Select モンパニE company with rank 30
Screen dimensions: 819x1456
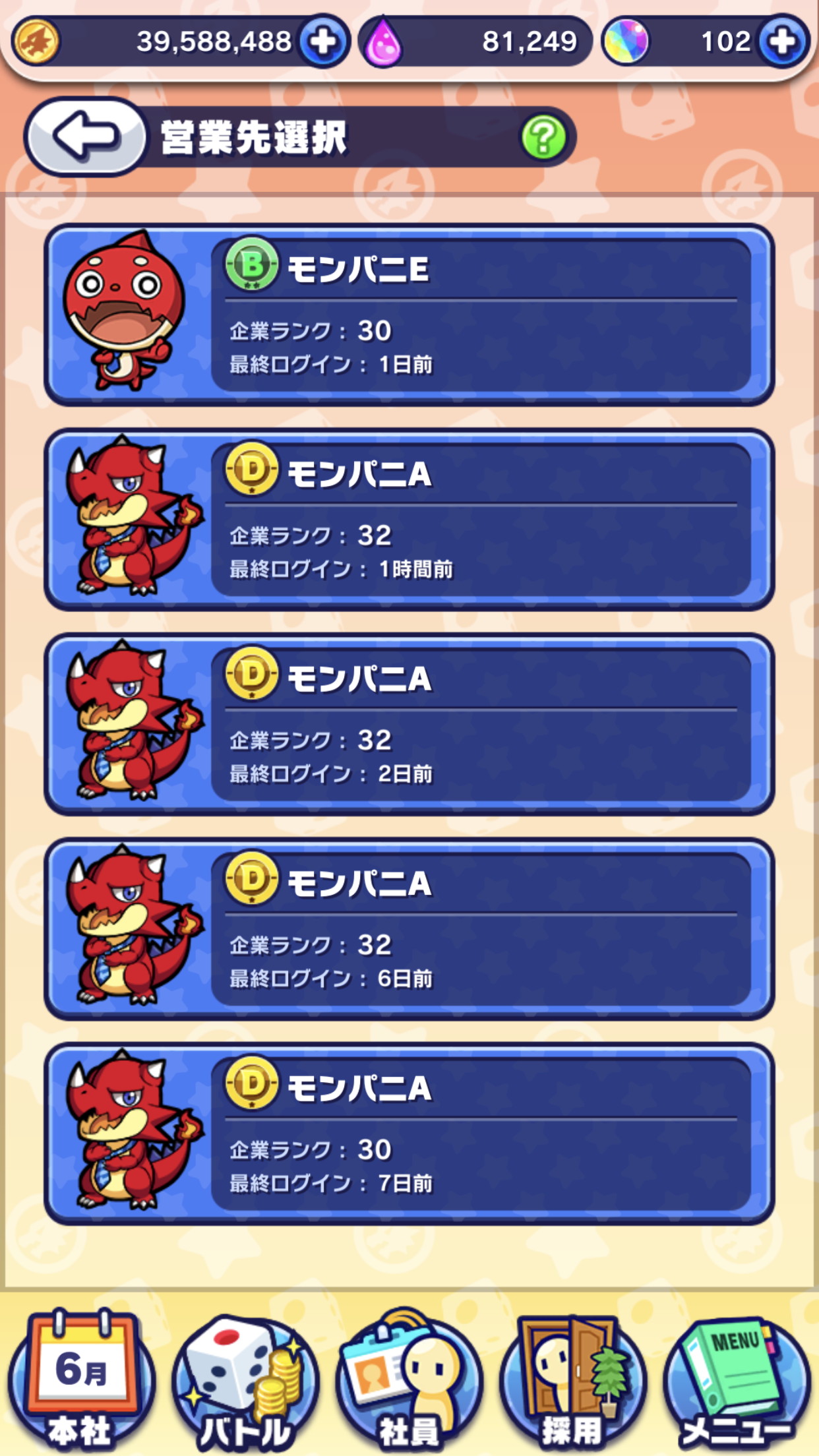click(409, 315)
